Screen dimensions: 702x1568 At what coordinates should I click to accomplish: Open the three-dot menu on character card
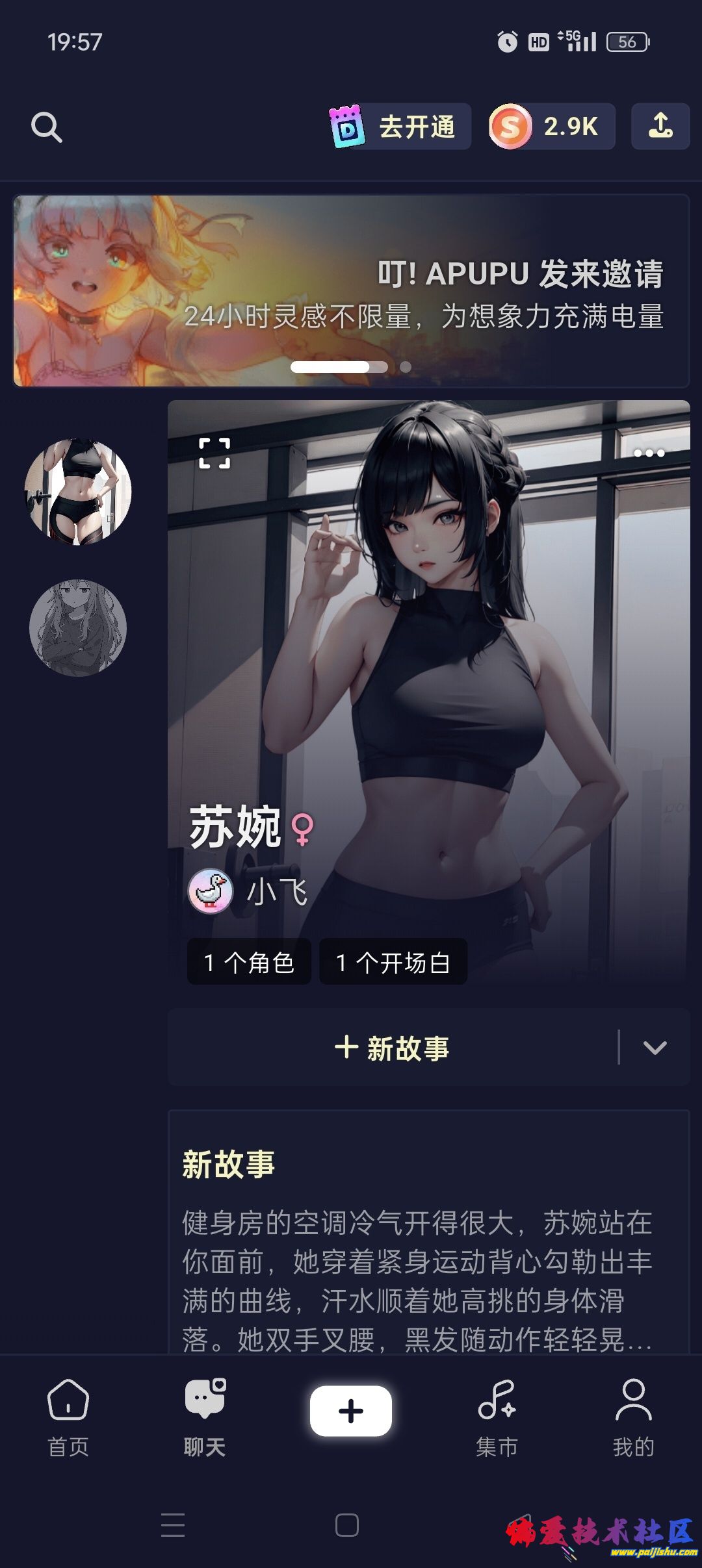click(x=649, y=453)
